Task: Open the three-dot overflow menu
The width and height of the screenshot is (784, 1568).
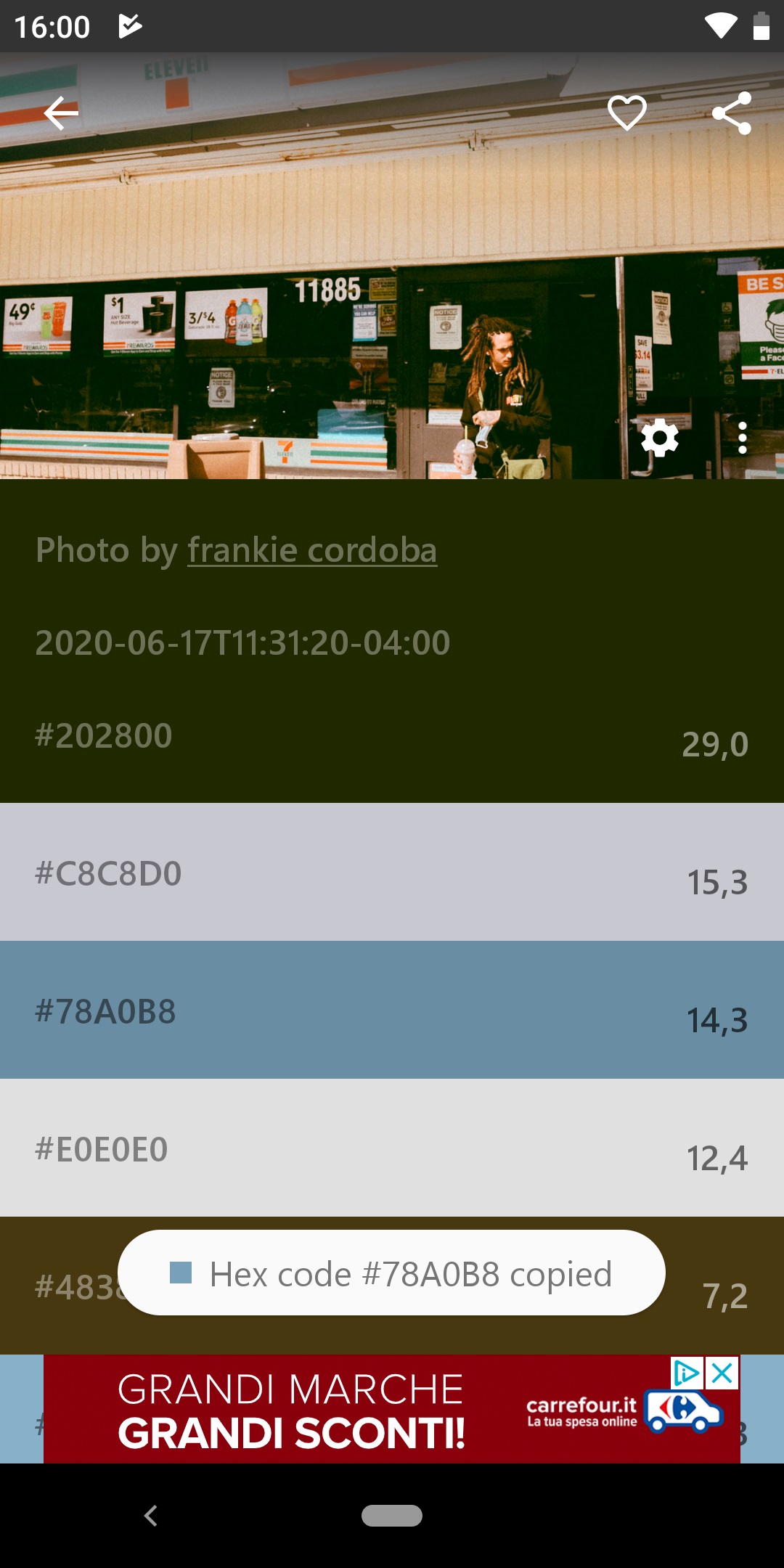Action: point(742,438)
